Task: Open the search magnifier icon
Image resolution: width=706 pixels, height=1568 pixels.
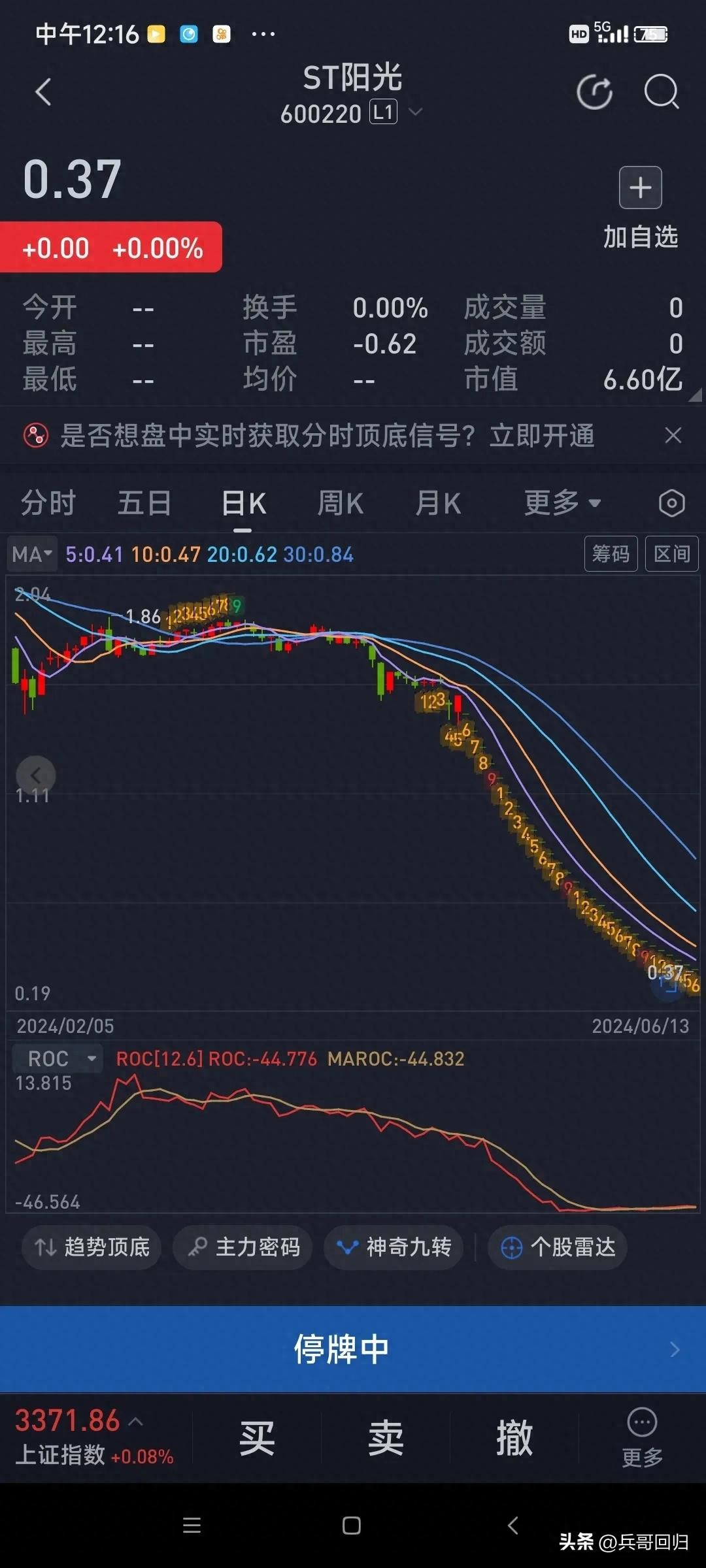Action: pyautogui.click(x=662, y=92)
